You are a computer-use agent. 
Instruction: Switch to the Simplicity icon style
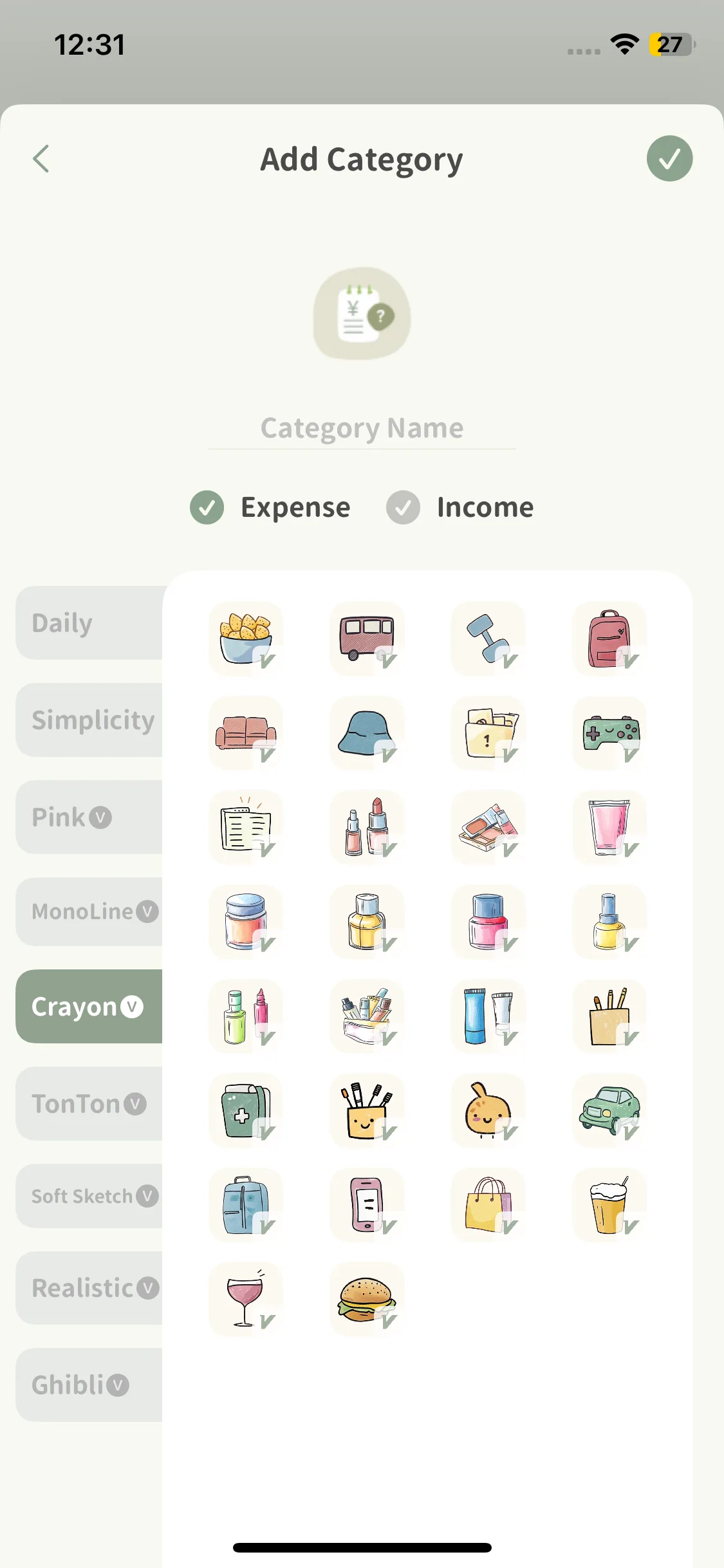[x=89, y=720]
